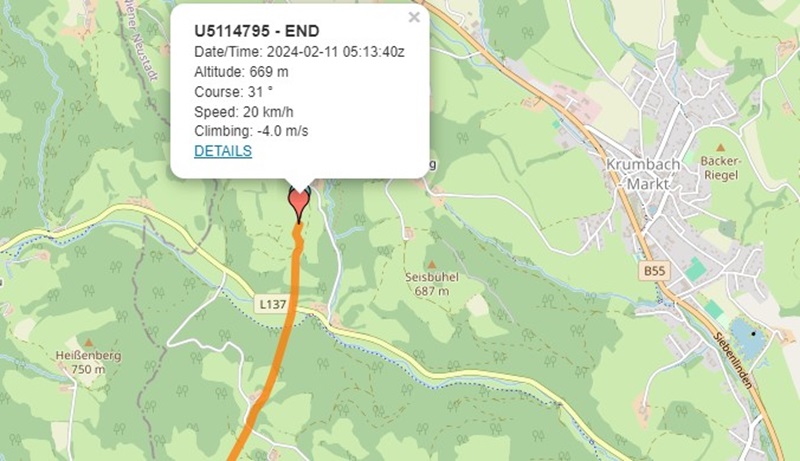Close the U5114795 info popup
Image resolution: width=800 pixels, height=461 pixels.
click(x=414, y=17)
